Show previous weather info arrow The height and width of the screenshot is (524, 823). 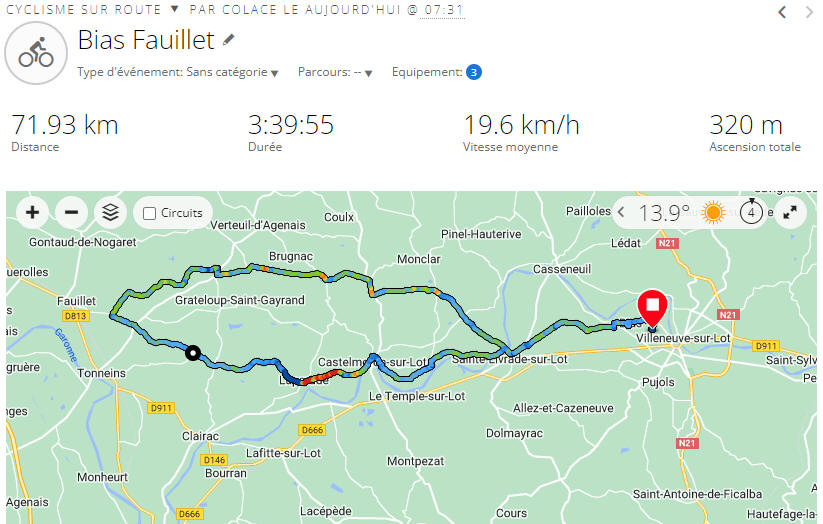621,212
